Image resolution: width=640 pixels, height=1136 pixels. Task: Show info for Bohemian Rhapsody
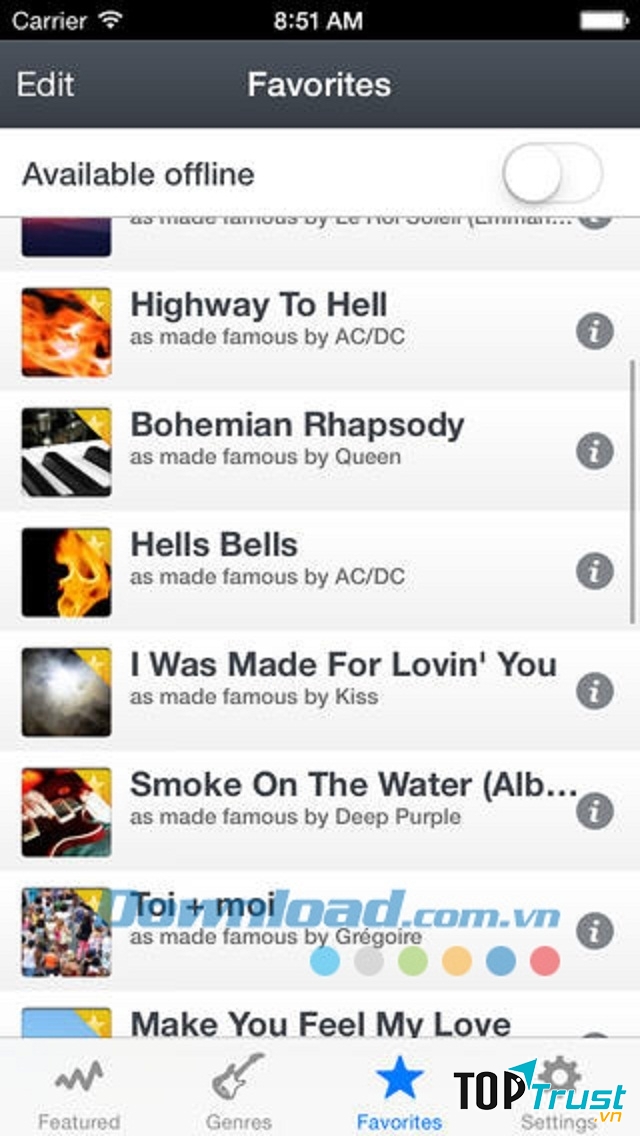pyautogui.click(x=595, y=450)
